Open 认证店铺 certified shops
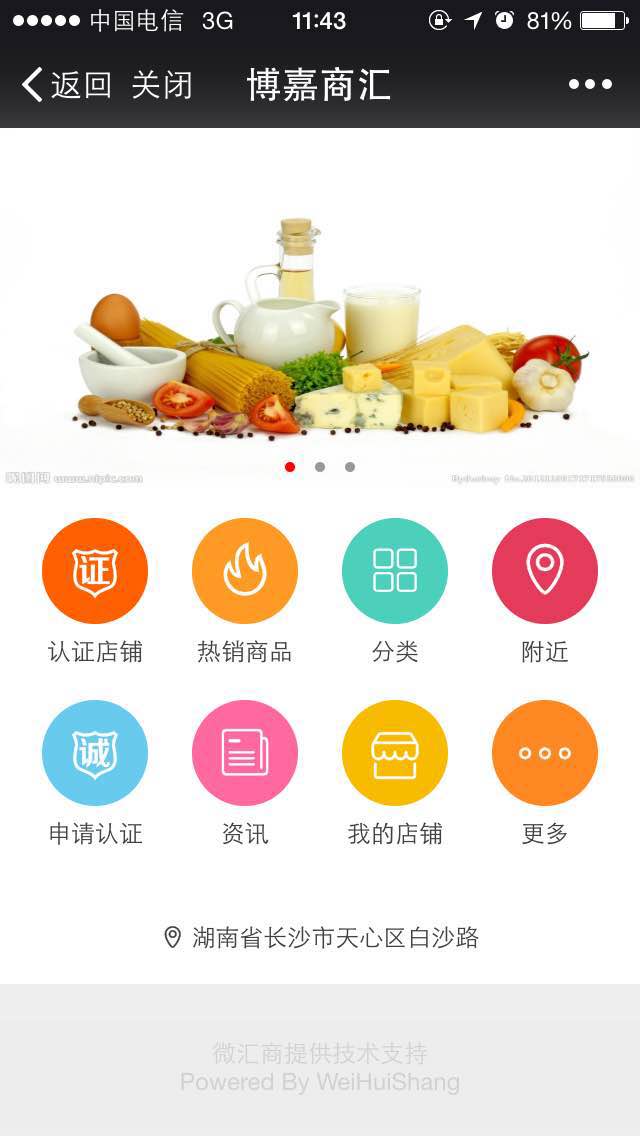 tap(95, 571)
